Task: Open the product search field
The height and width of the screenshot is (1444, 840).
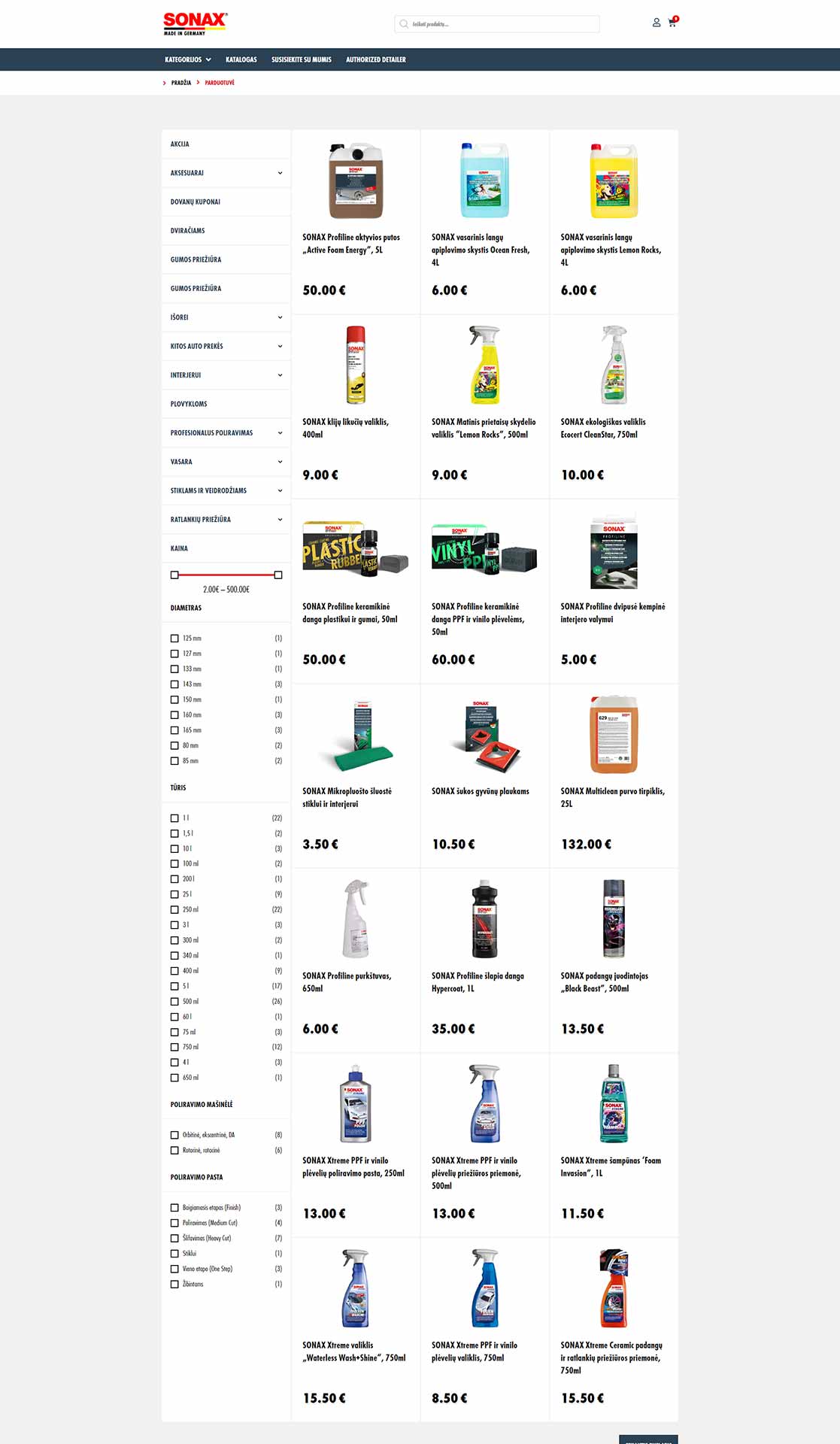Action: [x=496, y=24]
